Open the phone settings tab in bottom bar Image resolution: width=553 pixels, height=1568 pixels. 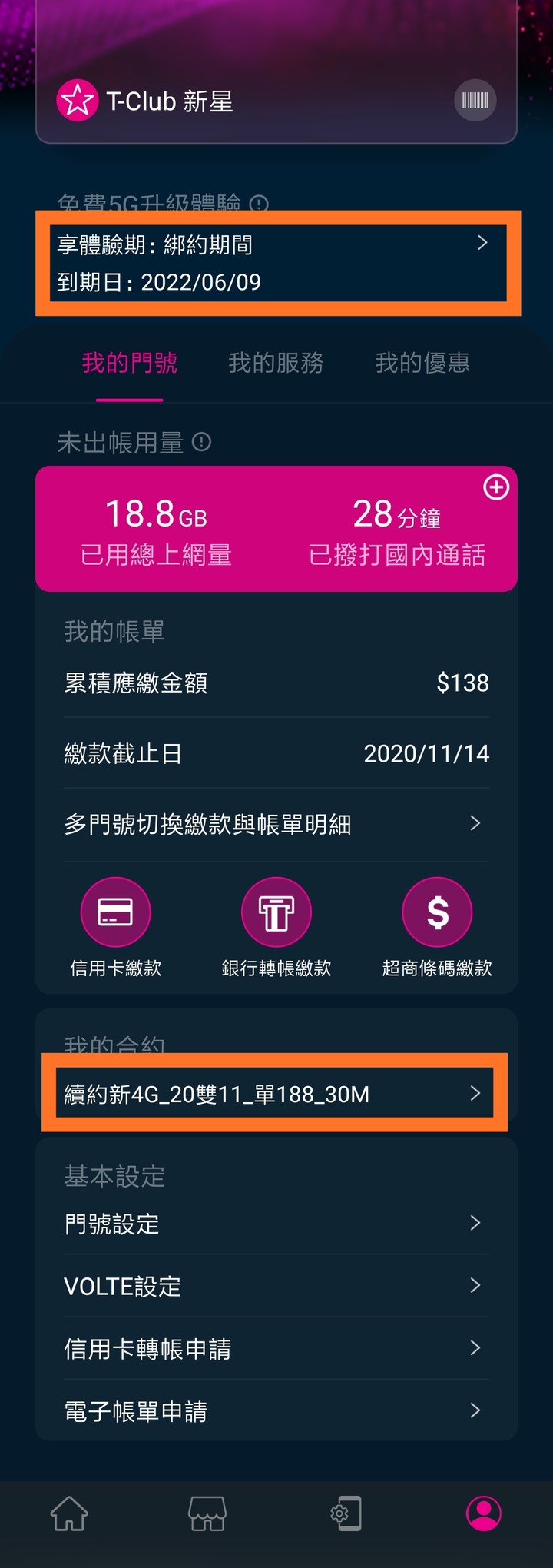tap(346, 1513)
